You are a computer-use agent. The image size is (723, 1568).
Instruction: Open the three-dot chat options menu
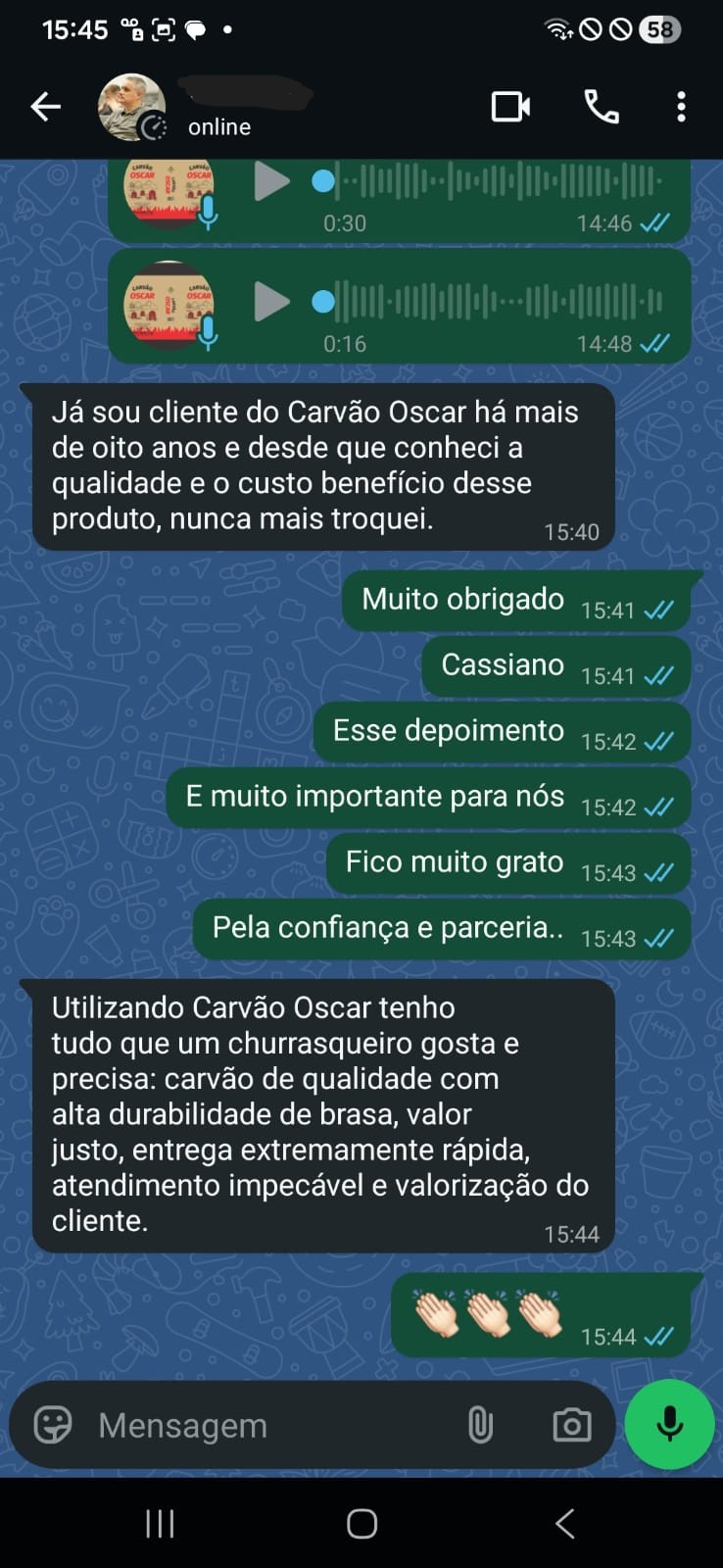pyautogui.click(x=681, y=108)
